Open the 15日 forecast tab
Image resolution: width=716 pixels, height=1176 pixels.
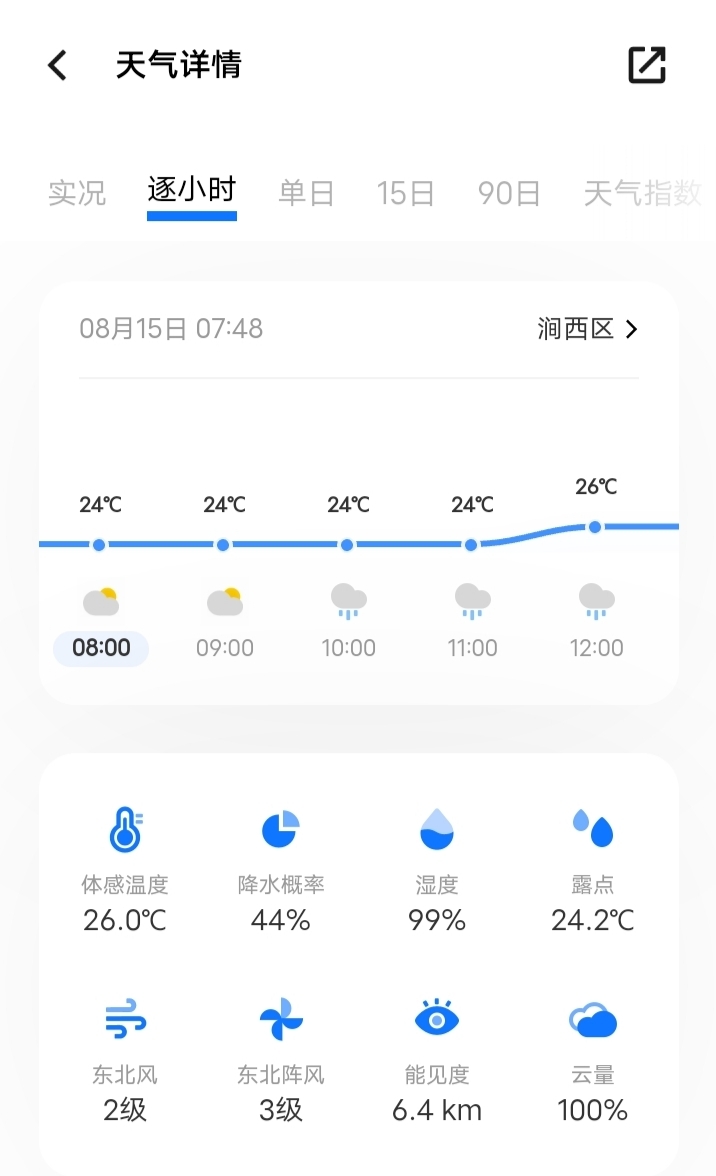[405, 192]
